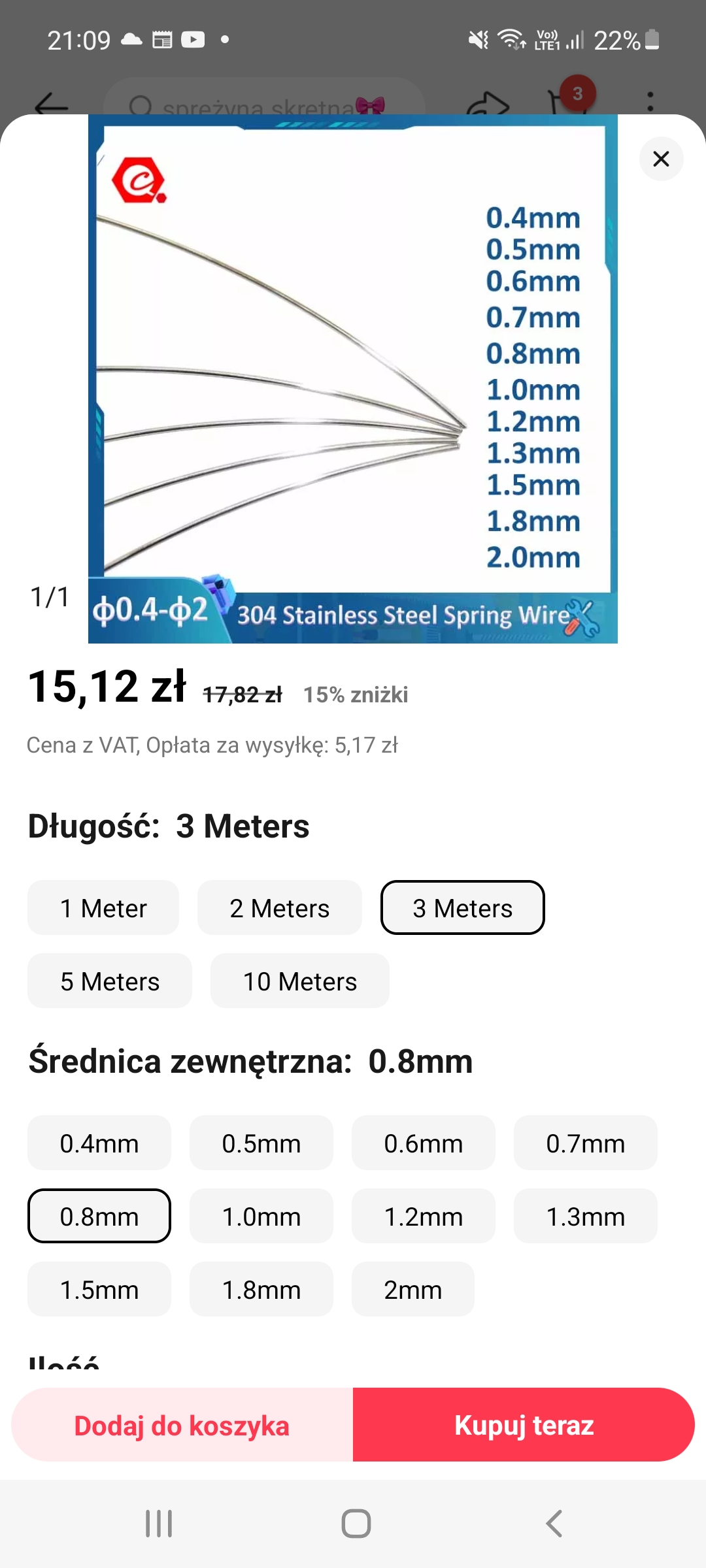The height and width of the screenshot is (1568, 706).
Task: Select 10 Meters wire length
Action: coord(300,981)
